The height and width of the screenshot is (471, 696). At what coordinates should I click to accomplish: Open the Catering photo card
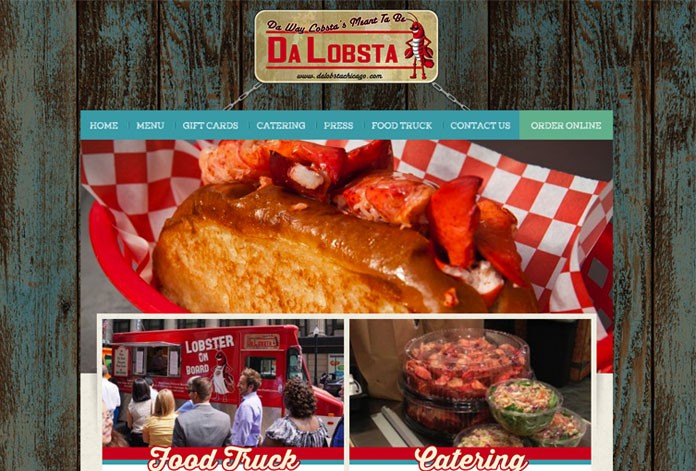tap(471, 390)
